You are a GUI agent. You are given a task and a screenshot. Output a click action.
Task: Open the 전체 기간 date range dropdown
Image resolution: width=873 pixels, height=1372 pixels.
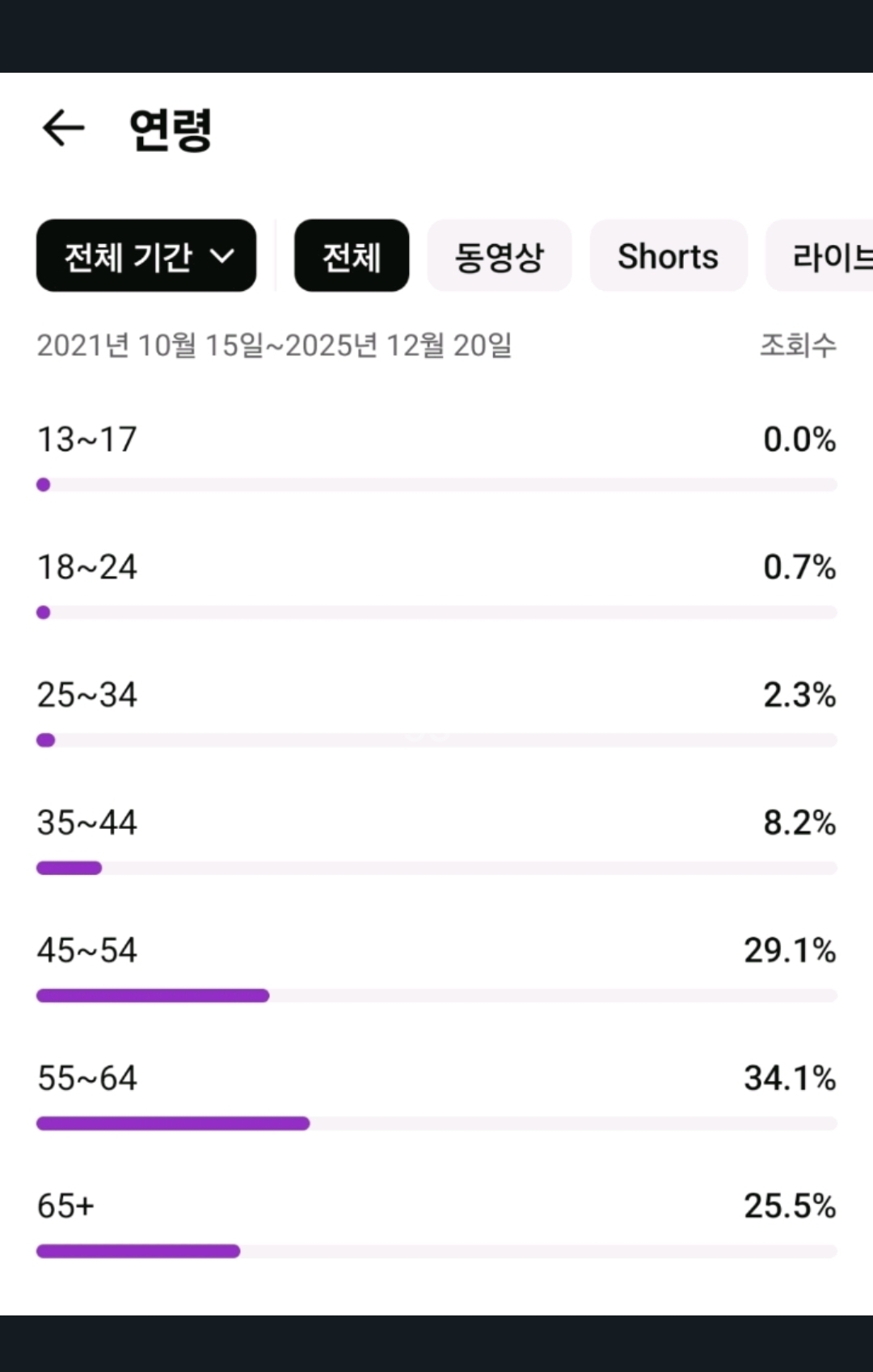point(146,256)
